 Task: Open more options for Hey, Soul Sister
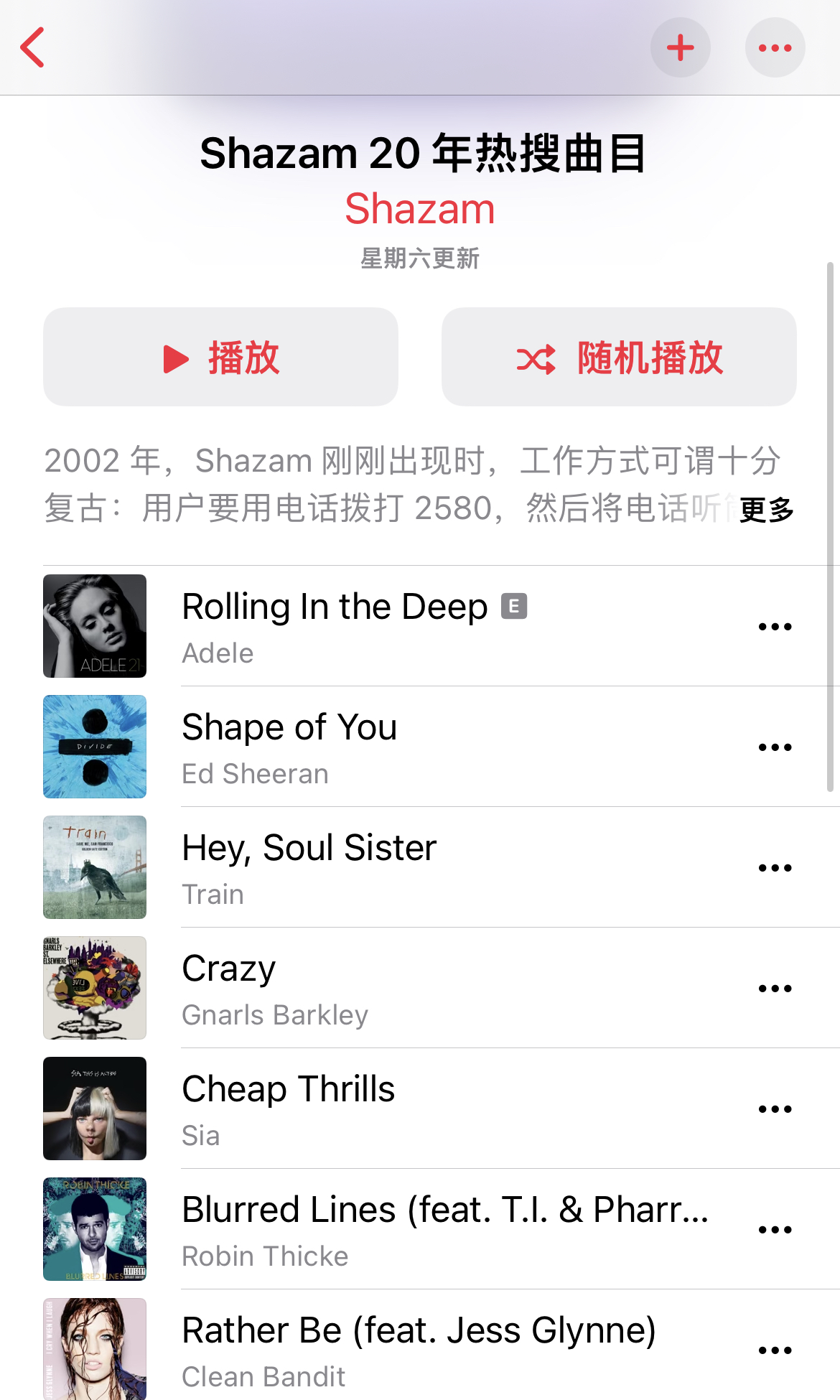click(x=775, y=867)
